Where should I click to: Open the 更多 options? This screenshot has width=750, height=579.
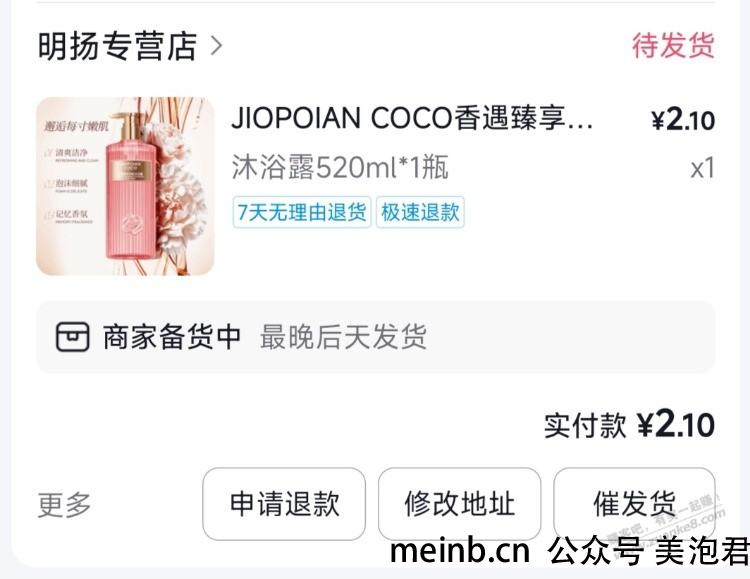(x=65, y=505)
